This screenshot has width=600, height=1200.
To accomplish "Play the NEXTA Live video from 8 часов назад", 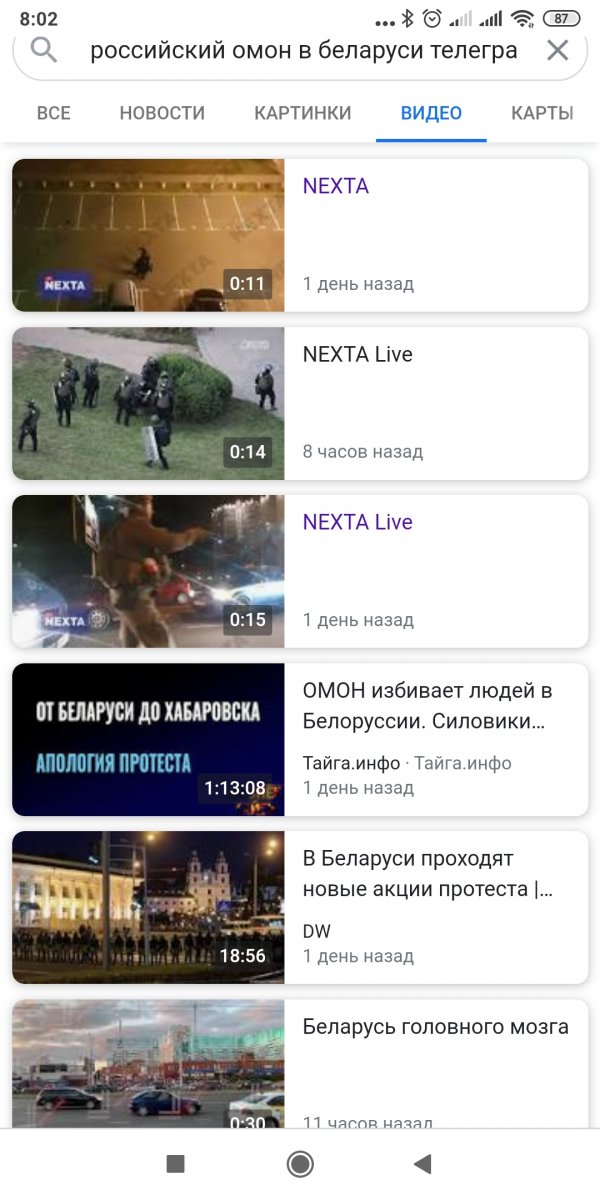I will (300, 403).
